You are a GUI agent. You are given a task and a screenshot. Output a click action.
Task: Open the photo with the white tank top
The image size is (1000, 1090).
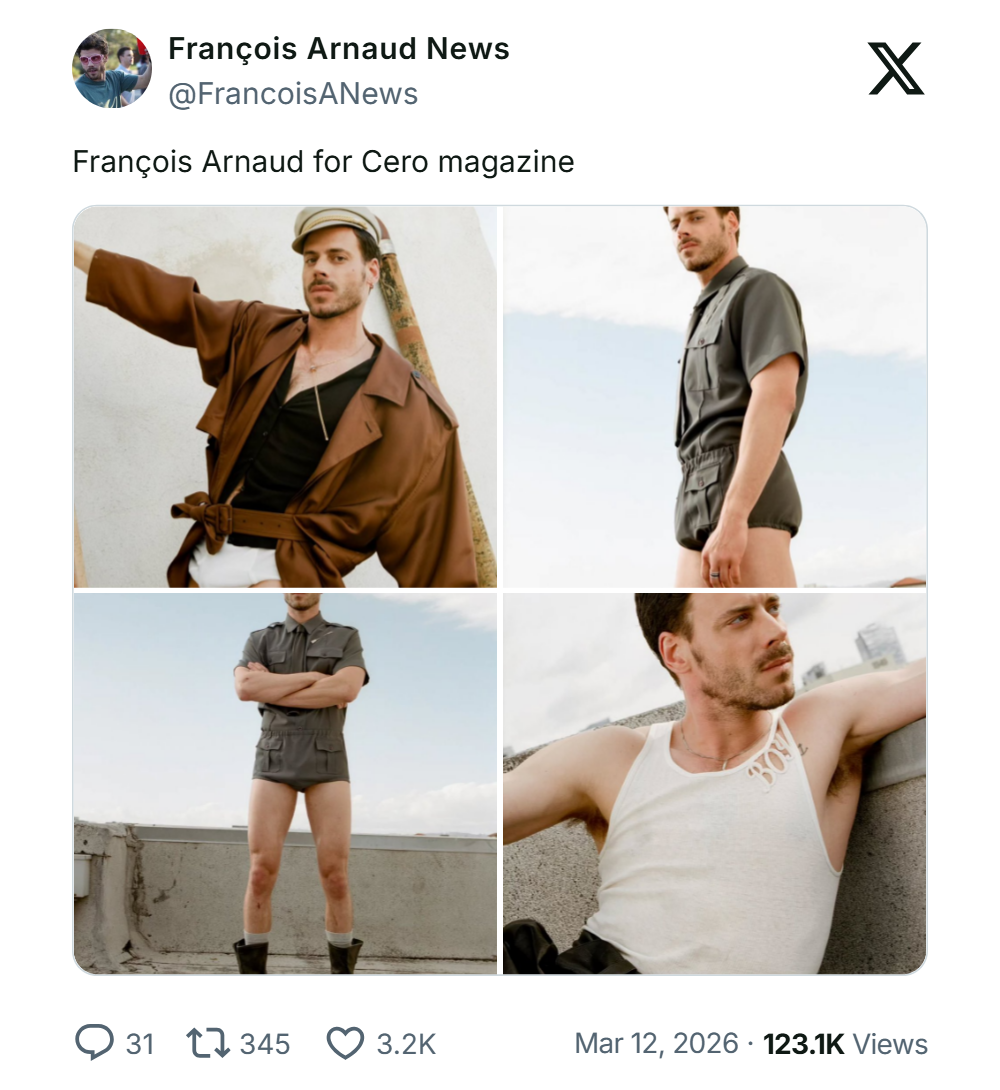tap(714, 783)
